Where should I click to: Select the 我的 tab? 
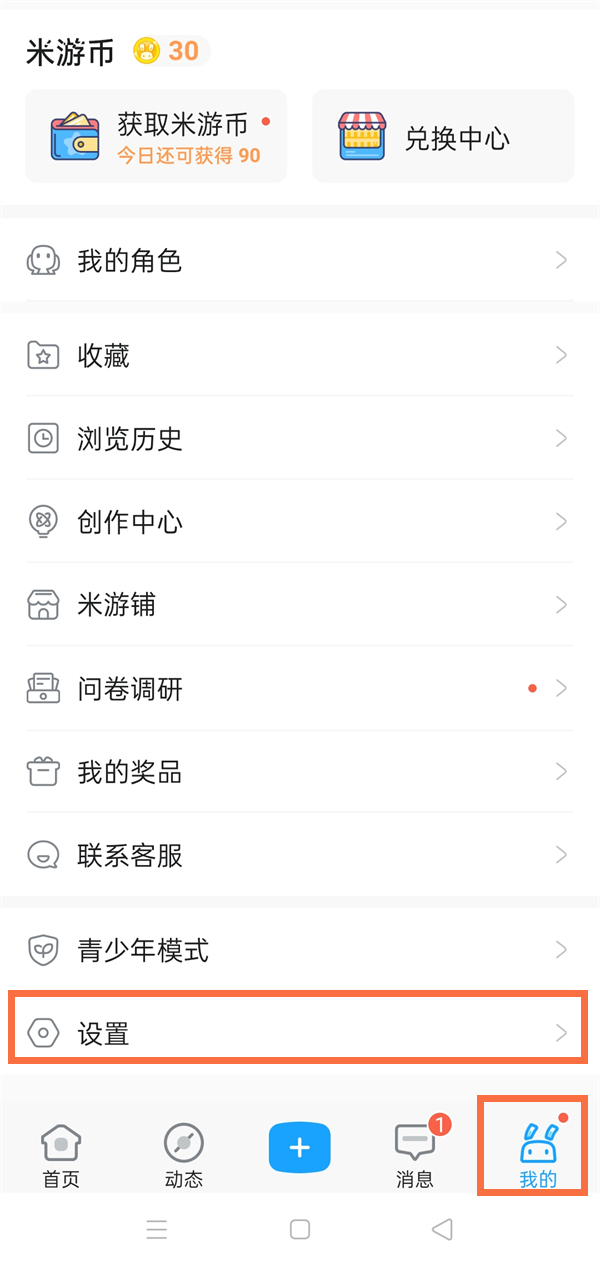coord(537,1155)
